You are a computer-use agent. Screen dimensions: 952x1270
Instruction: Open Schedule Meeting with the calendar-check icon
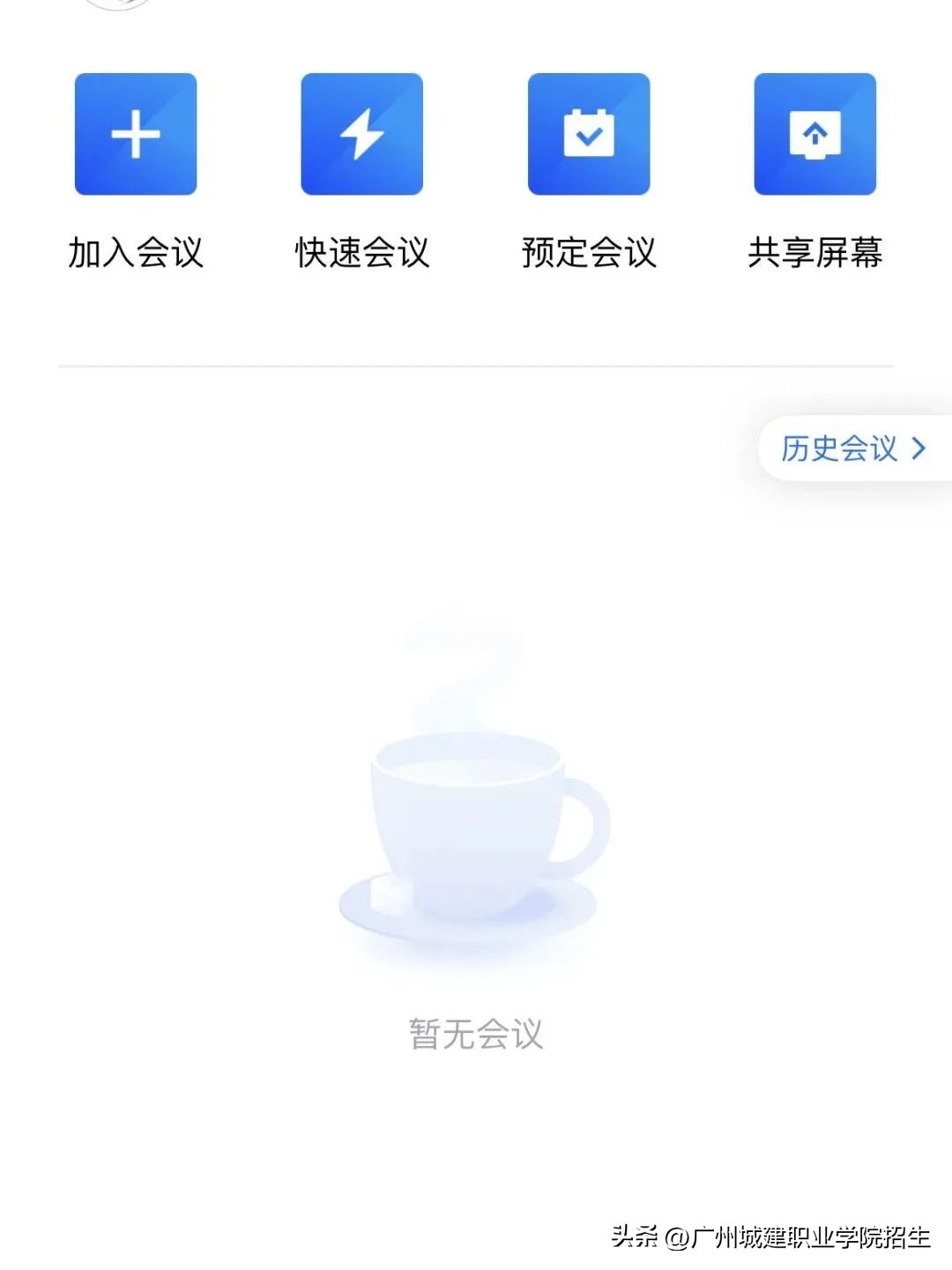pyautogui.click(x=589, y=133)
